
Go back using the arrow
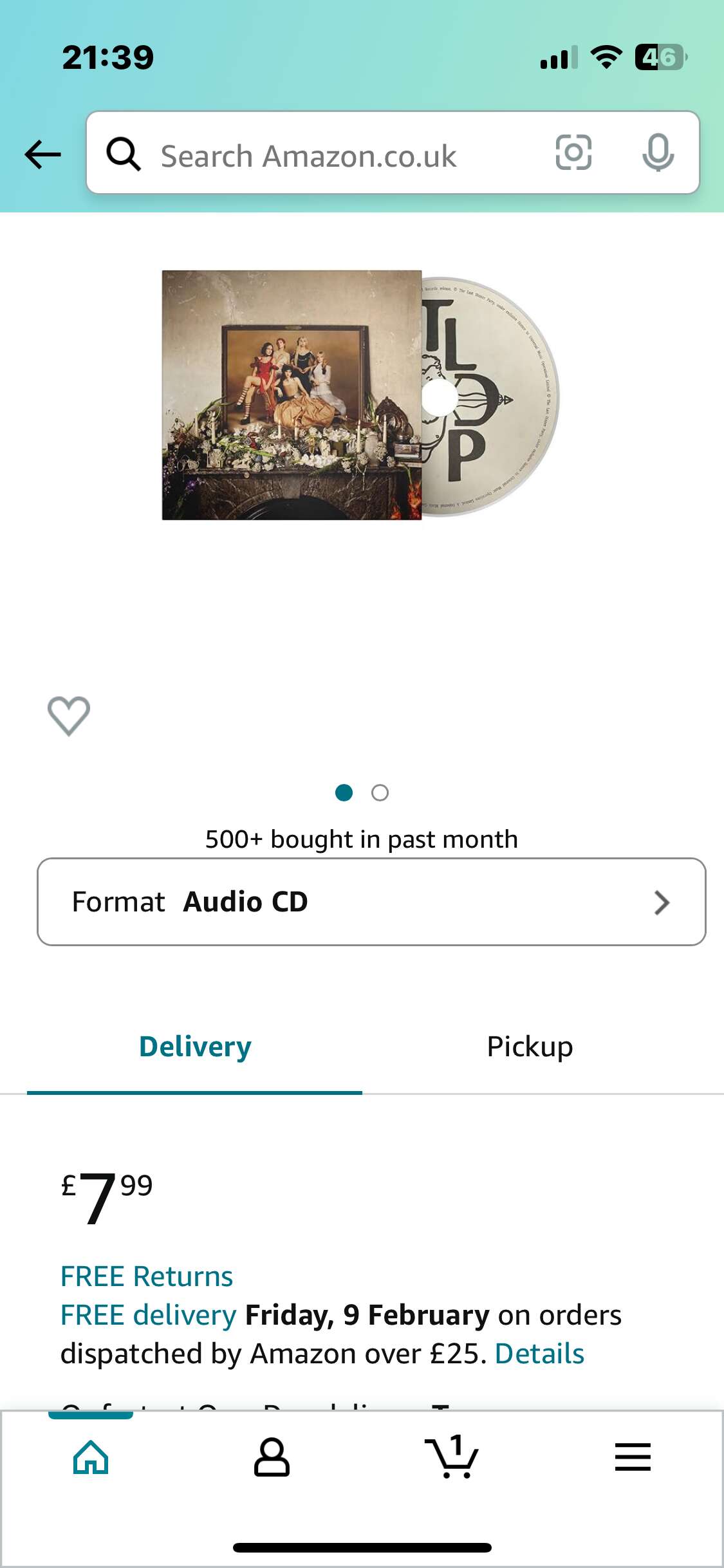[x=43, y=154]
